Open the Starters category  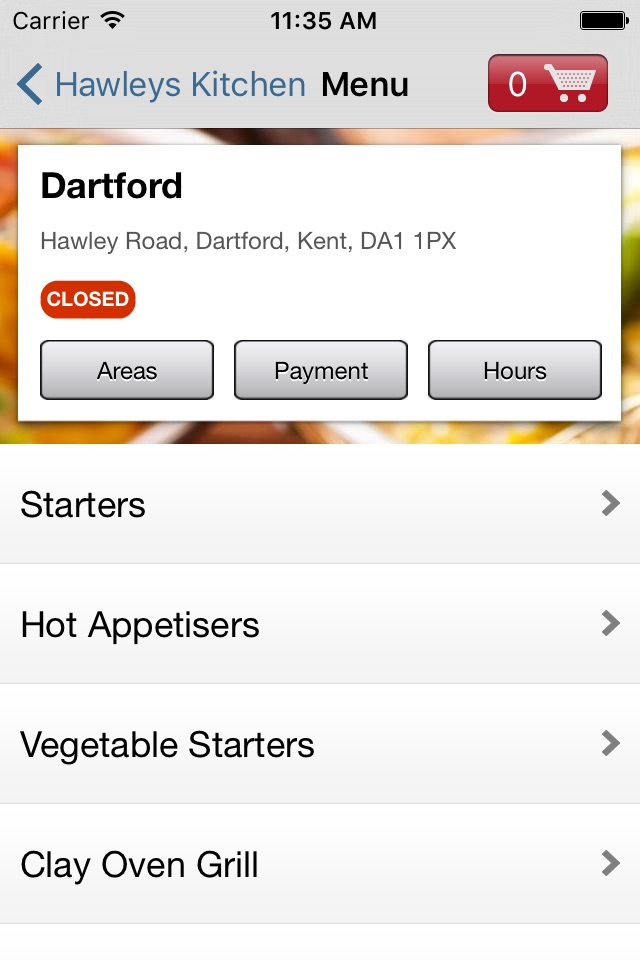coord(320,505)
